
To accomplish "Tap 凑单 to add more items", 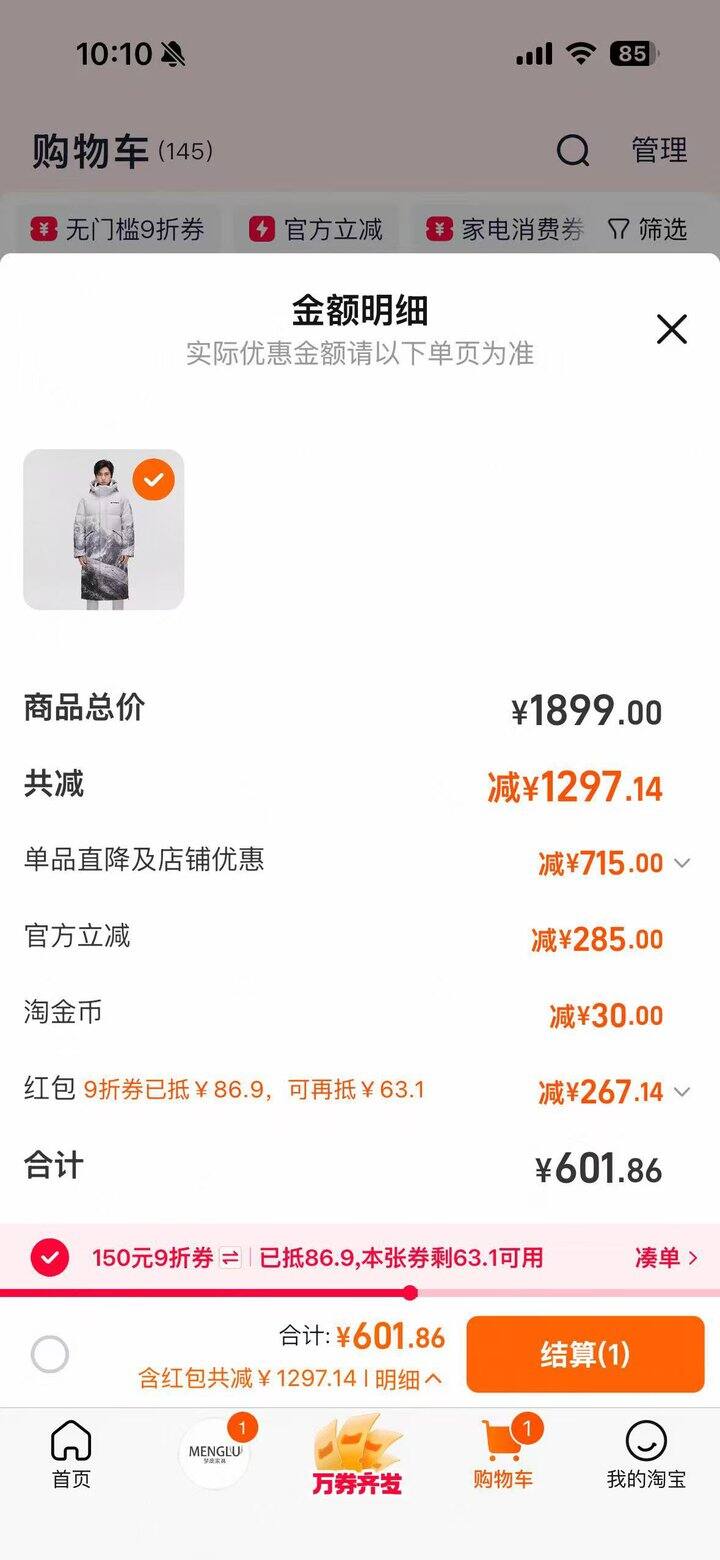I will [666, 1257].
